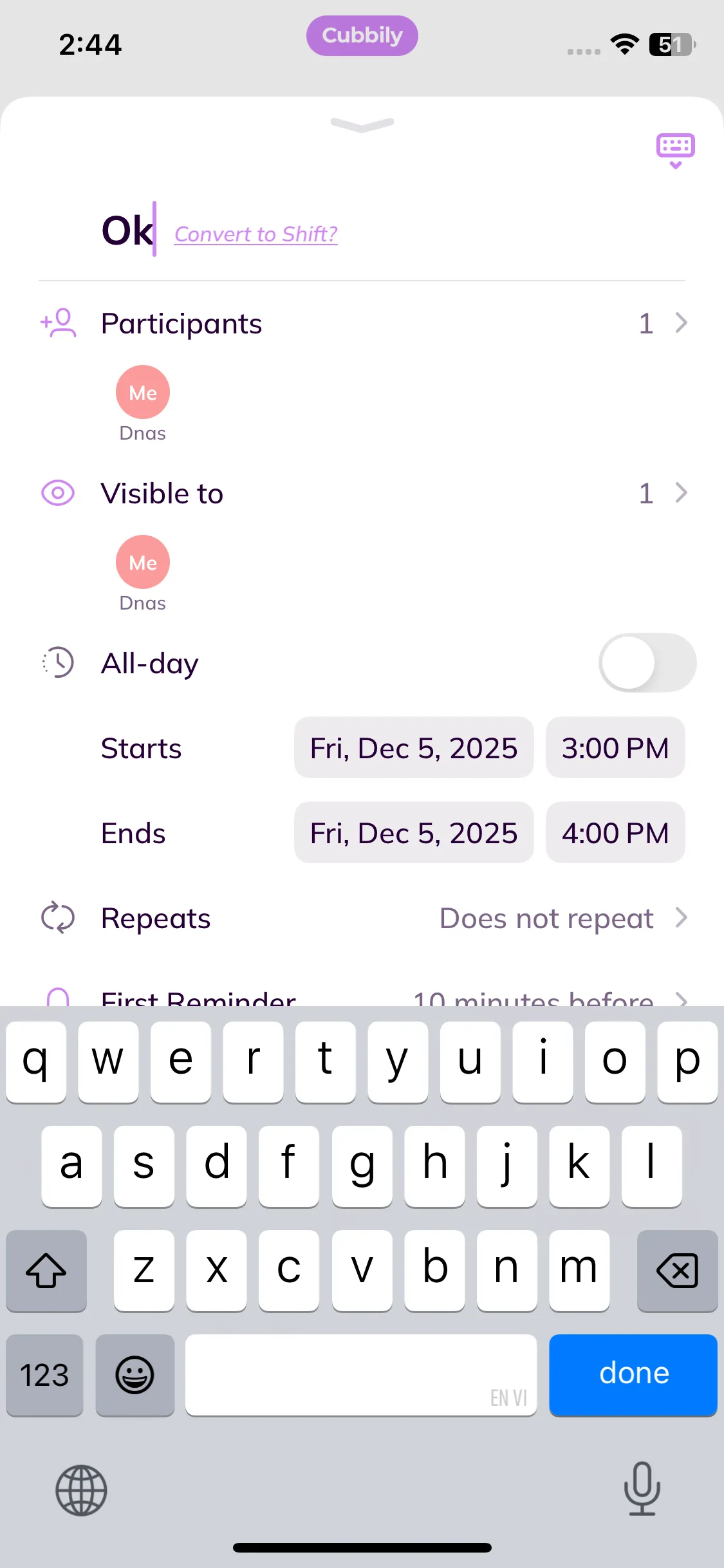Image resolution: width=724 pixels, height=1568 pixels.
Task: Collapse the sheet with the top handle
Action: click(362, 124)
